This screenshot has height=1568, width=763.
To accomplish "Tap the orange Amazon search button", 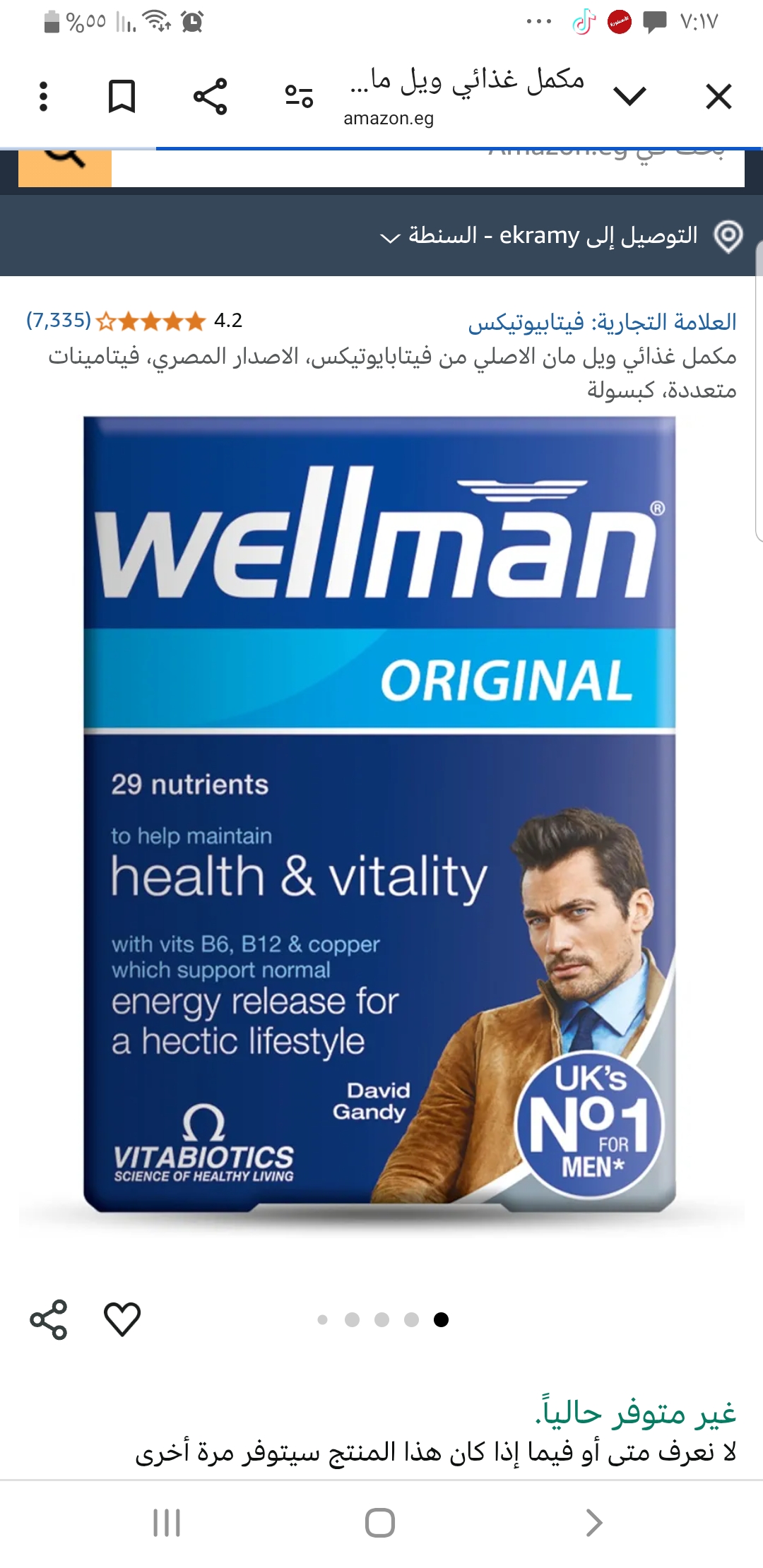I will click(x=65, y=167).
